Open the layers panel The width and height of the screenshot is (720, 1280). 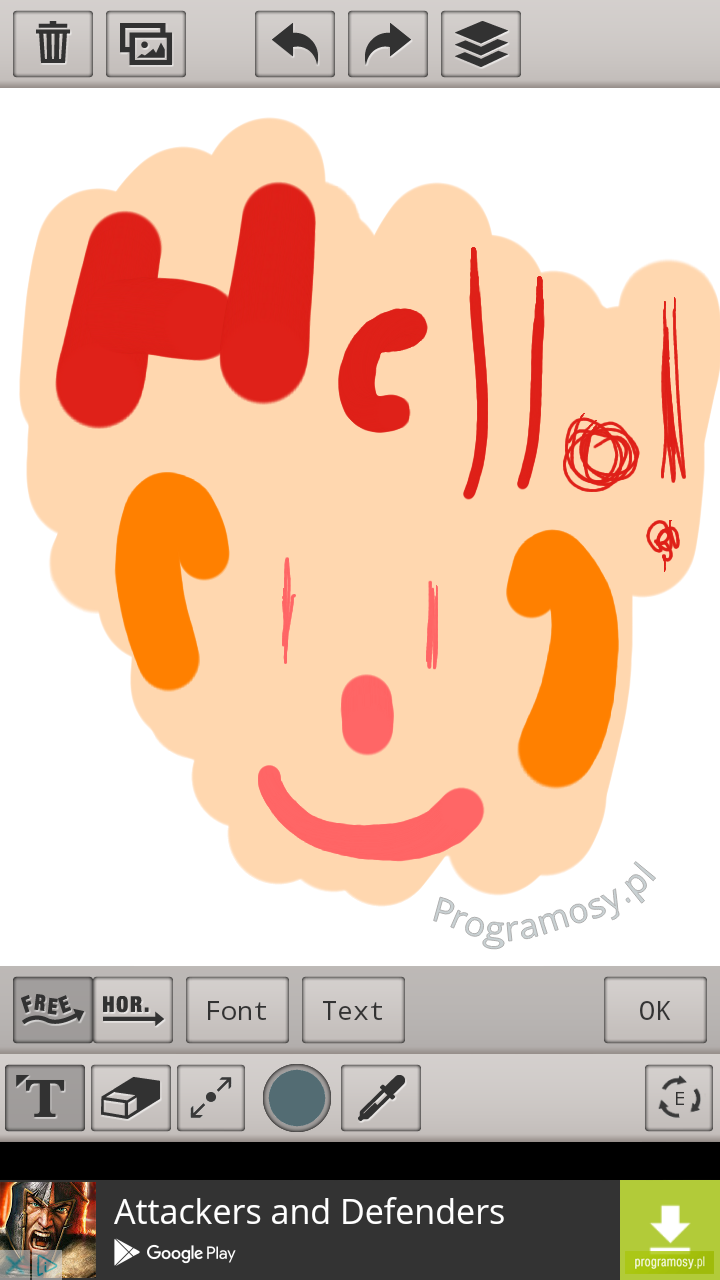tap(481, 44)
